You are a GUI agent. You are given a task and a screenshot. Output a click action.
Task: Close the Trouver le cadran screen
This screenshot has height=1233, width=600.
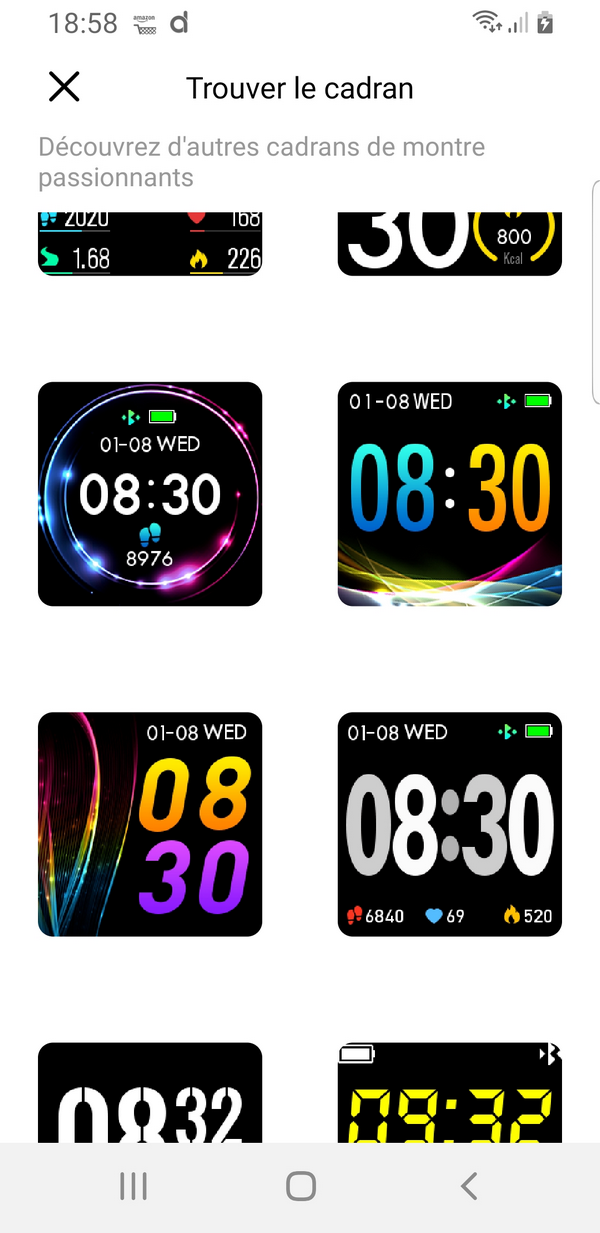(64, 87)
